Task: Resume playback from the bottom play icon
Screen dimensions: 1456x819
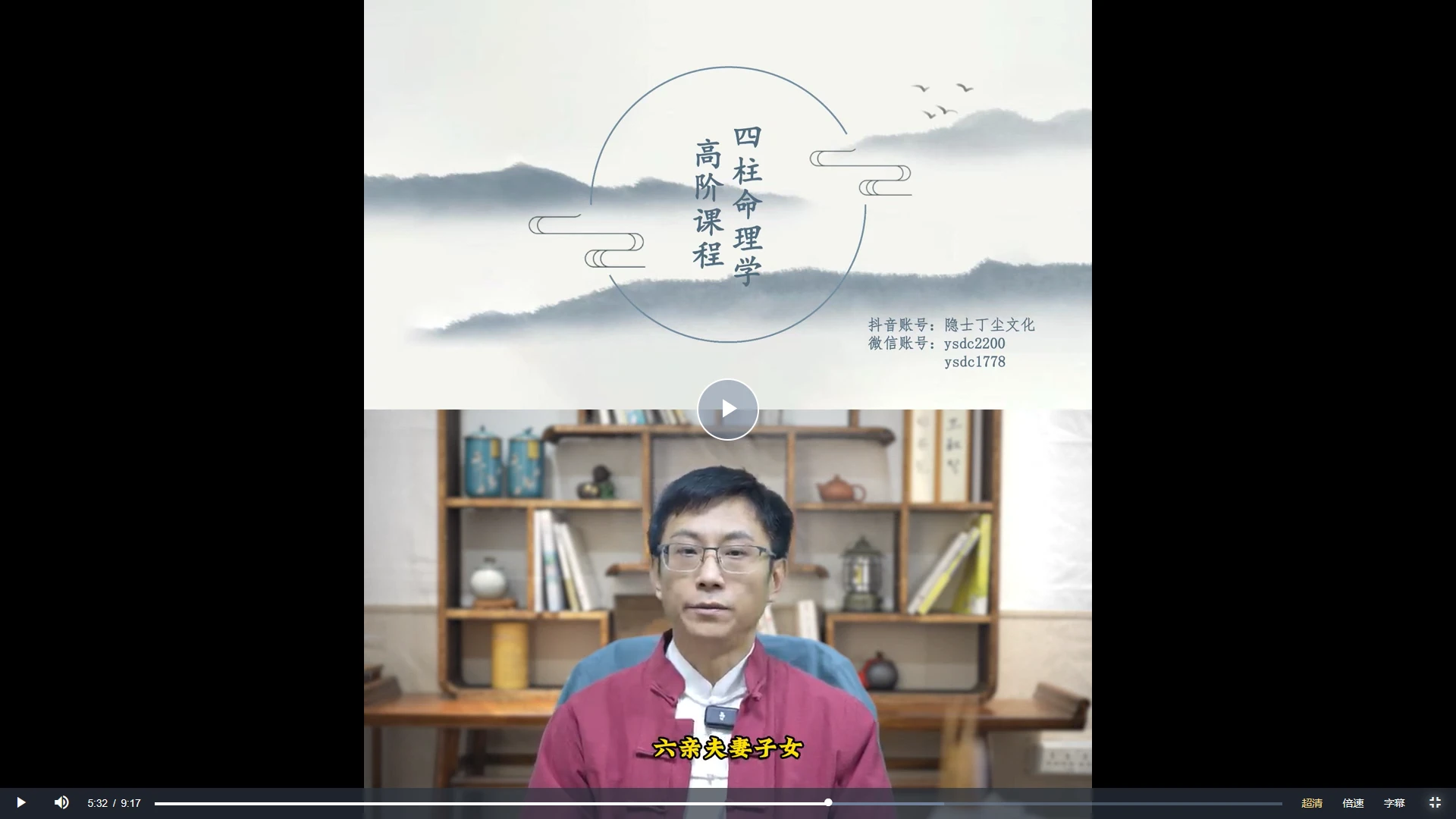Action: tap(21, 802)
